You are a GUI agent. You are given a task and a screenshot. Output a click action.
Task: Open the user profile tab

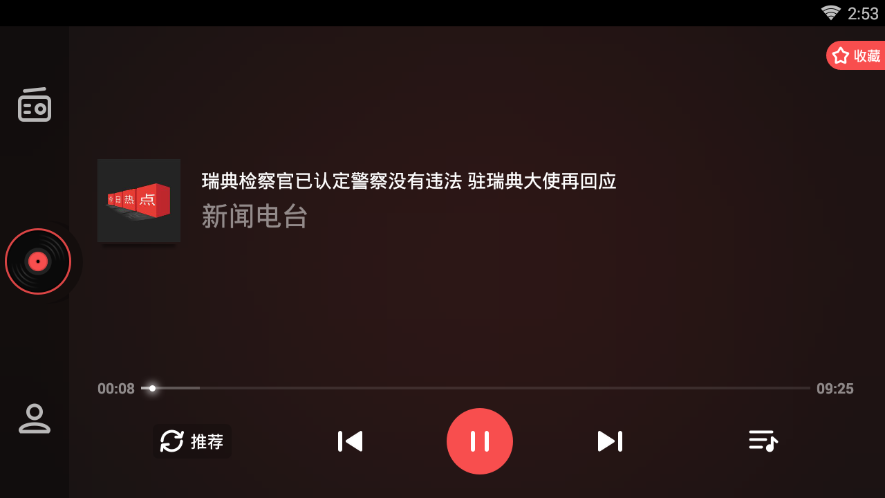(x=35, y=418)
